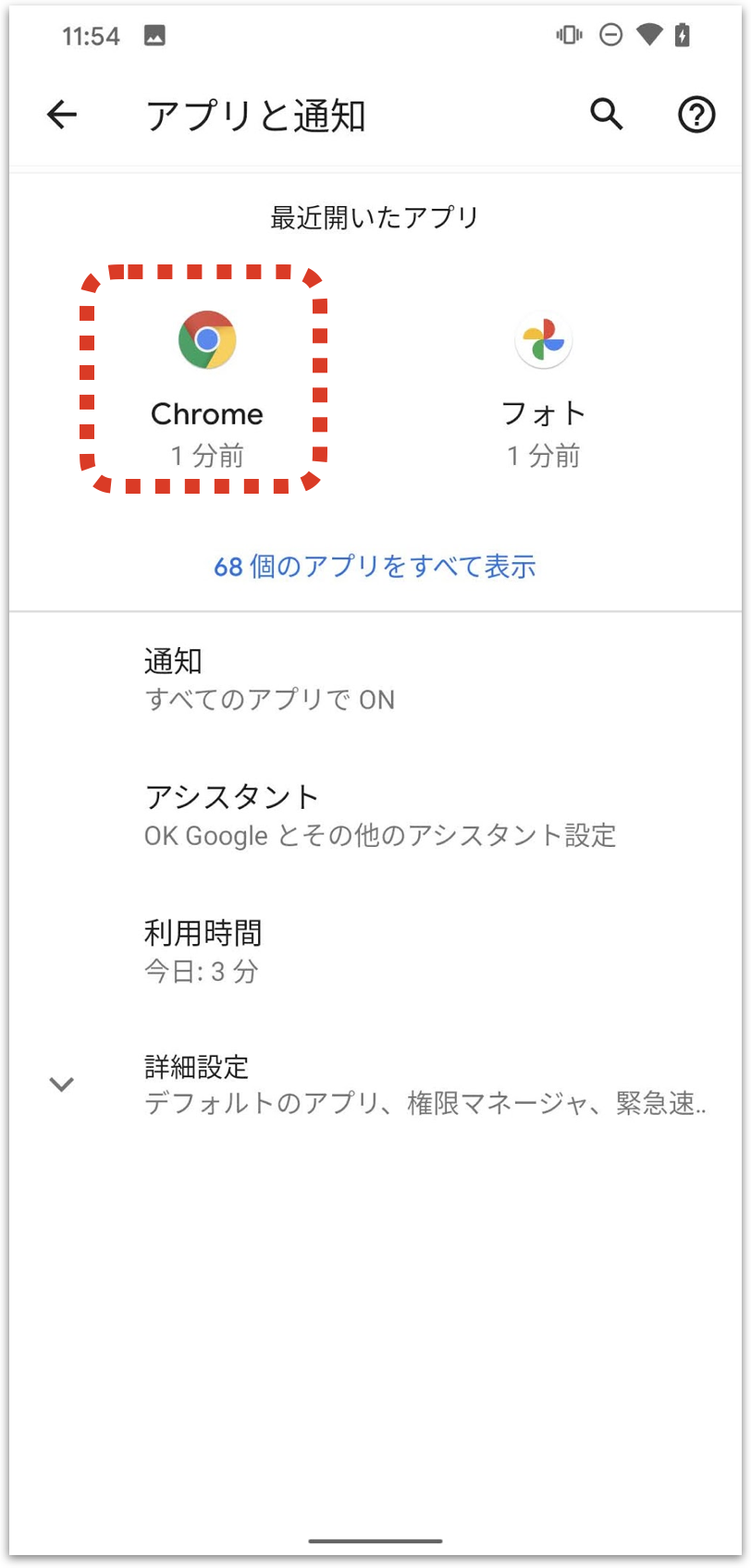This screenshot has width=751, height=1568.
Task: Go back using the top-left arrow
Action: [62, 115]
